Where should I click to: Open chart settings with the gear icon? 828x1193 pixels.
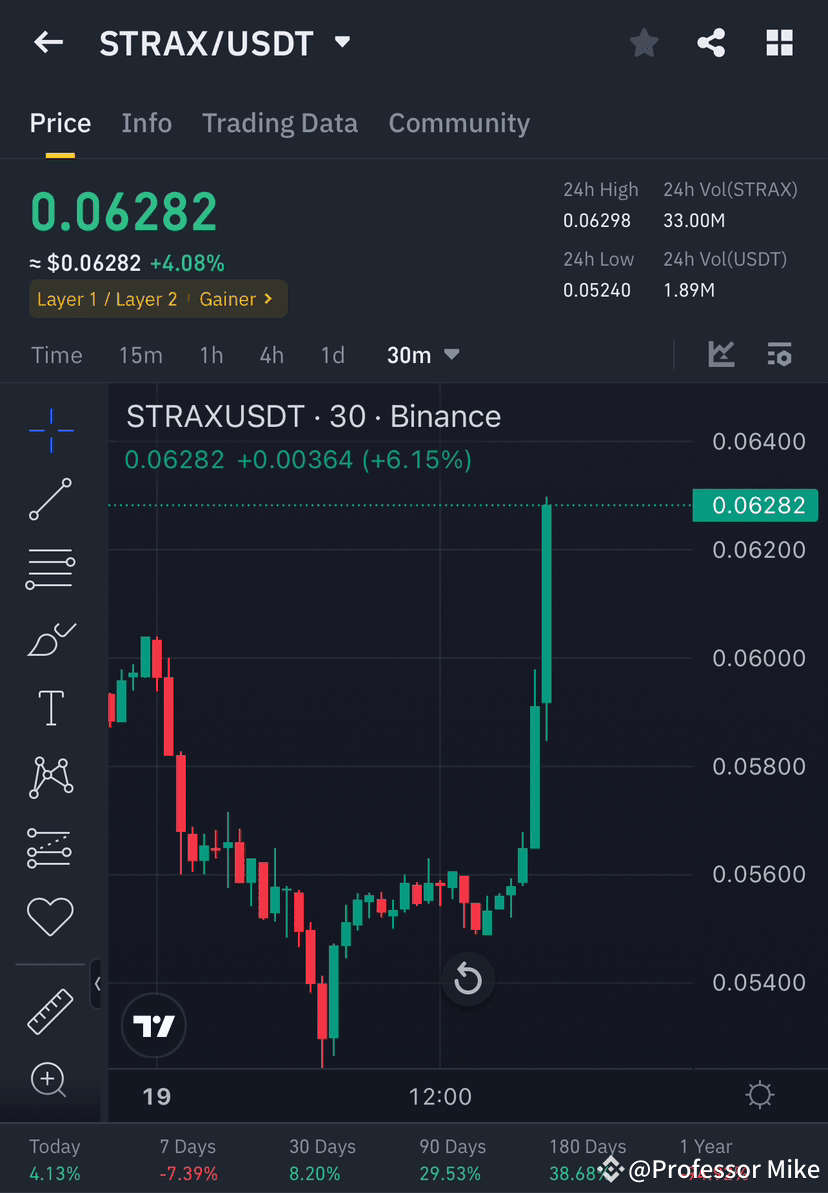760,1096
